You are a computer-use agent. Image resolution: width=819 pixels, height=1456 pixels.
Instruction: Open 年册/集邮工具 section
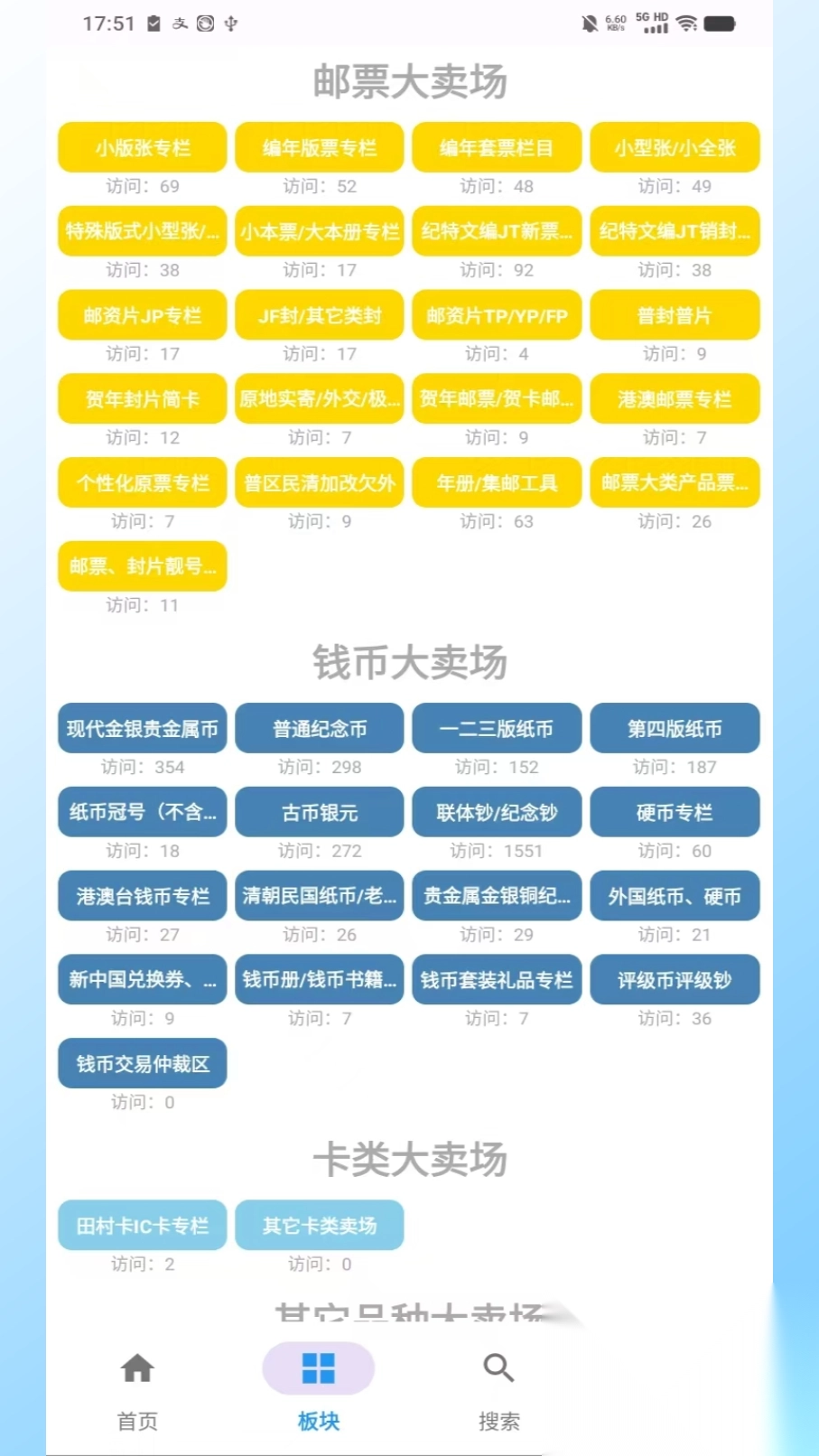click(497, 482)
